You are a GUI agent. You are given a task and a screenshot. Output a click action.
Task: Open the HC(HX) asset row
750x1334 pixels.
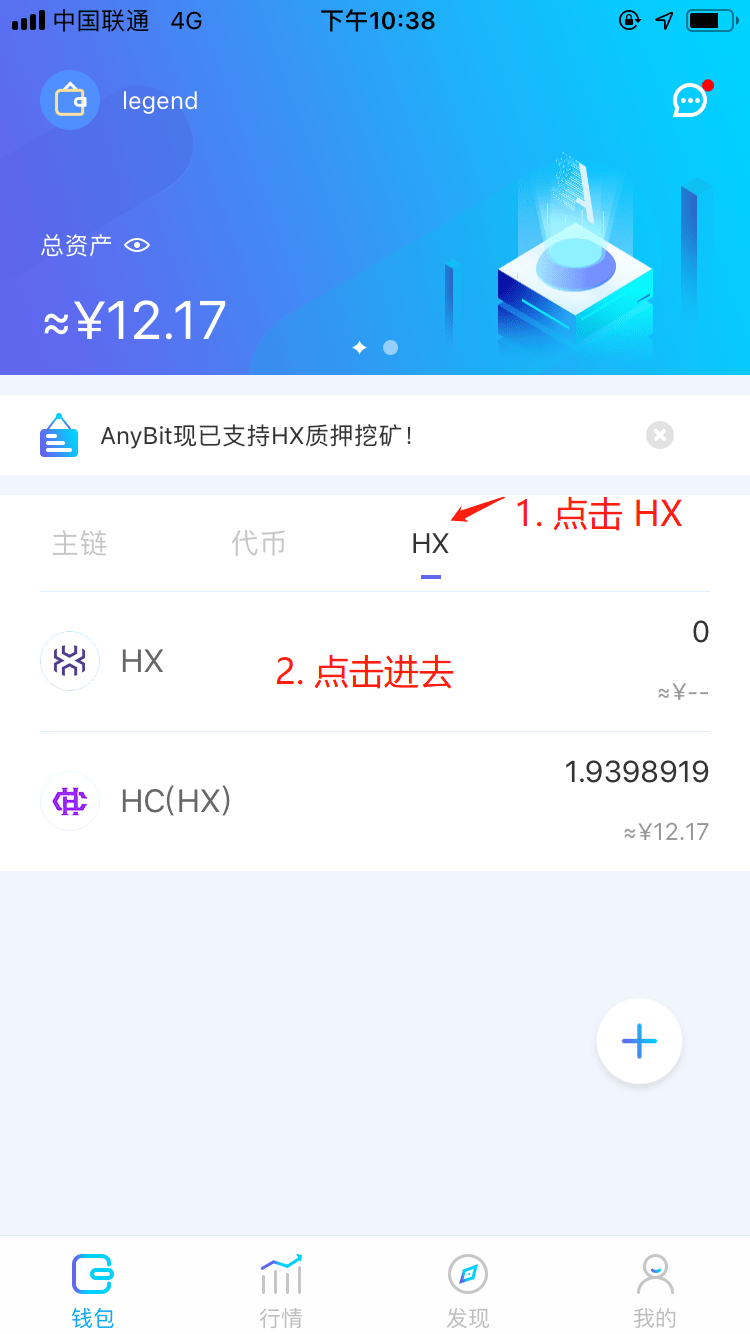pyautogui.click(x=375, y=801)
